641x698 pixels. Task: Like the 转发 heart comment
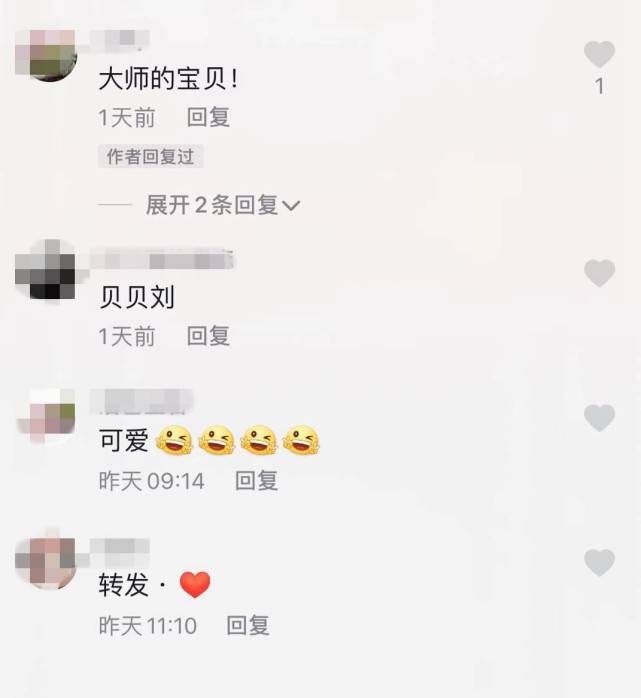pos(599,563)
